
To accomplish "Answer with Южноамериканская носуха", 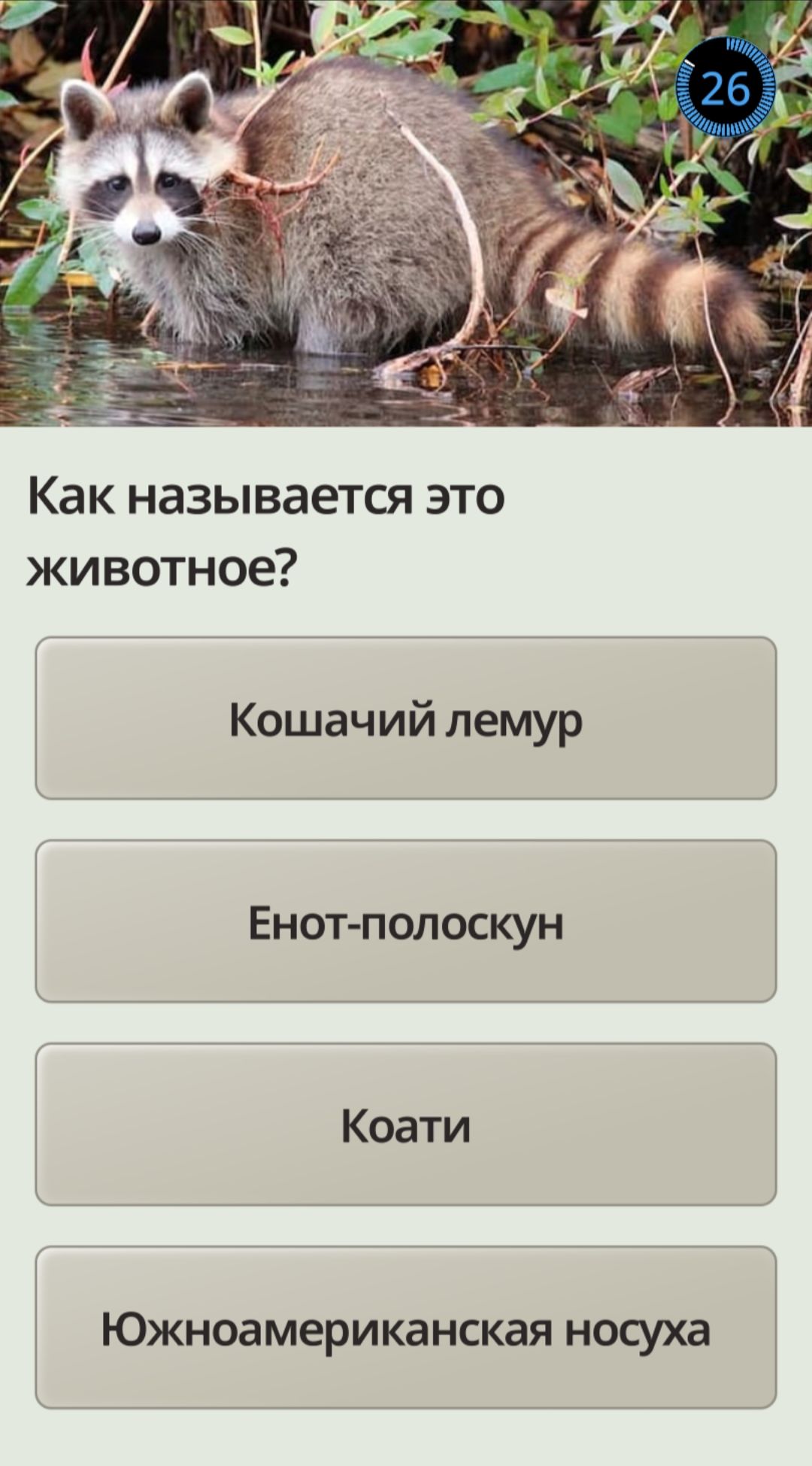I will 406,1328.
